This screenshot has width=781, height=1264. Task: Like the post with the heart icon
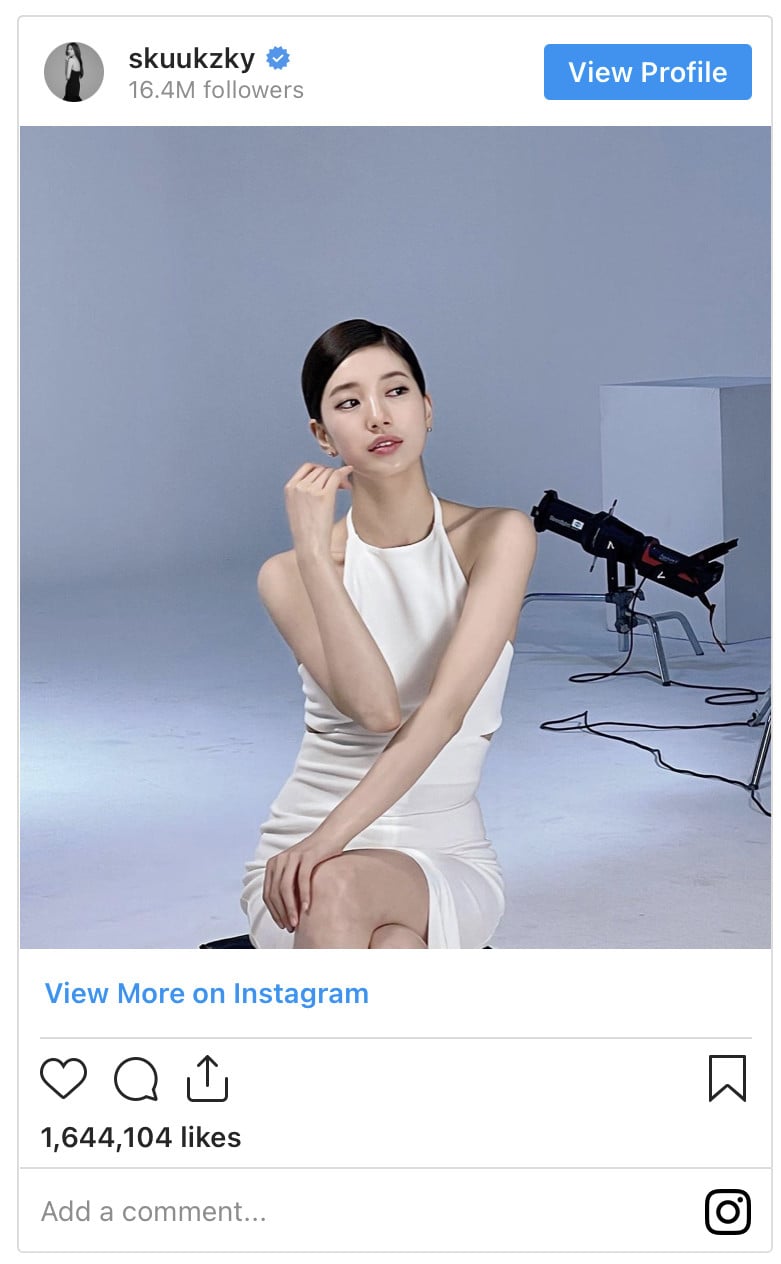[63, 1079]
